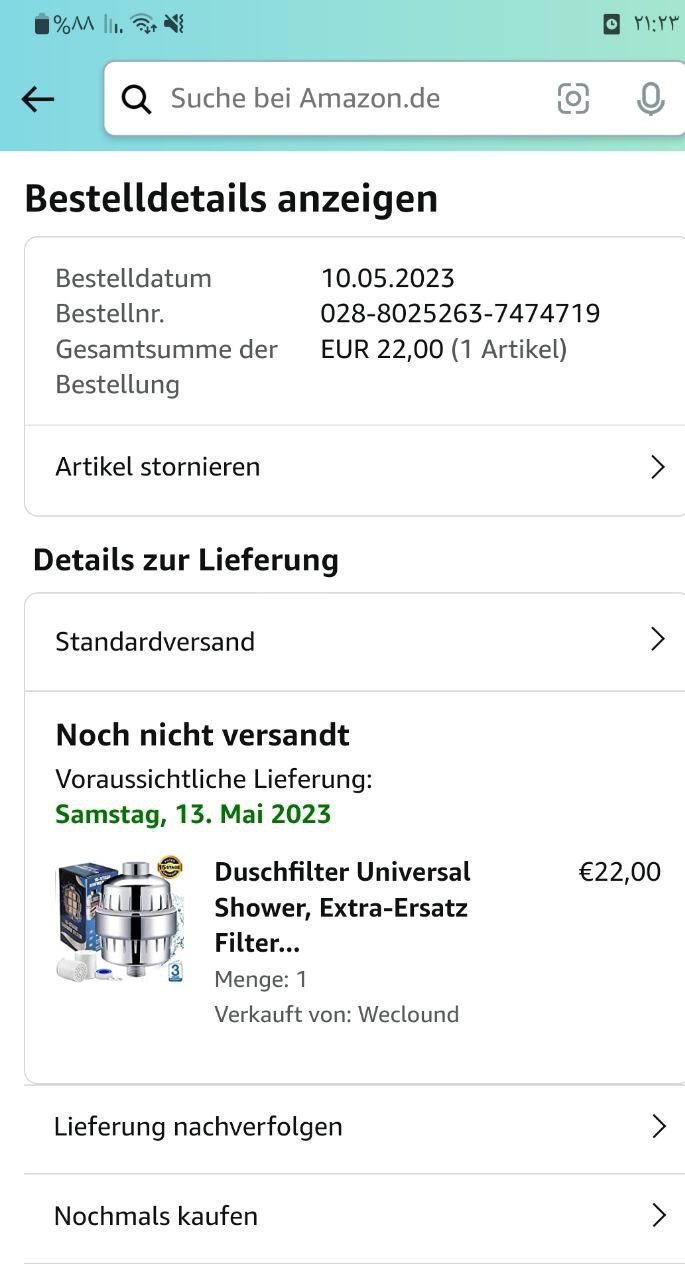
Task: Tap the Suche bei Amazon.de search field
Action: [x=330, y=99]
